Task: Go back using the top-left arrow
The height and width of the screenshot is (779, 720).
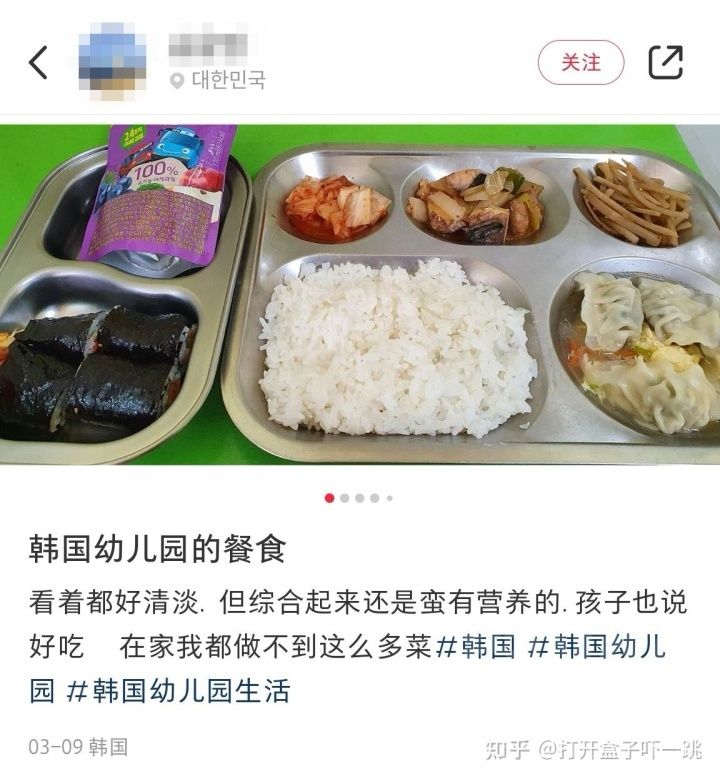Action: click(x=39, y=63)
